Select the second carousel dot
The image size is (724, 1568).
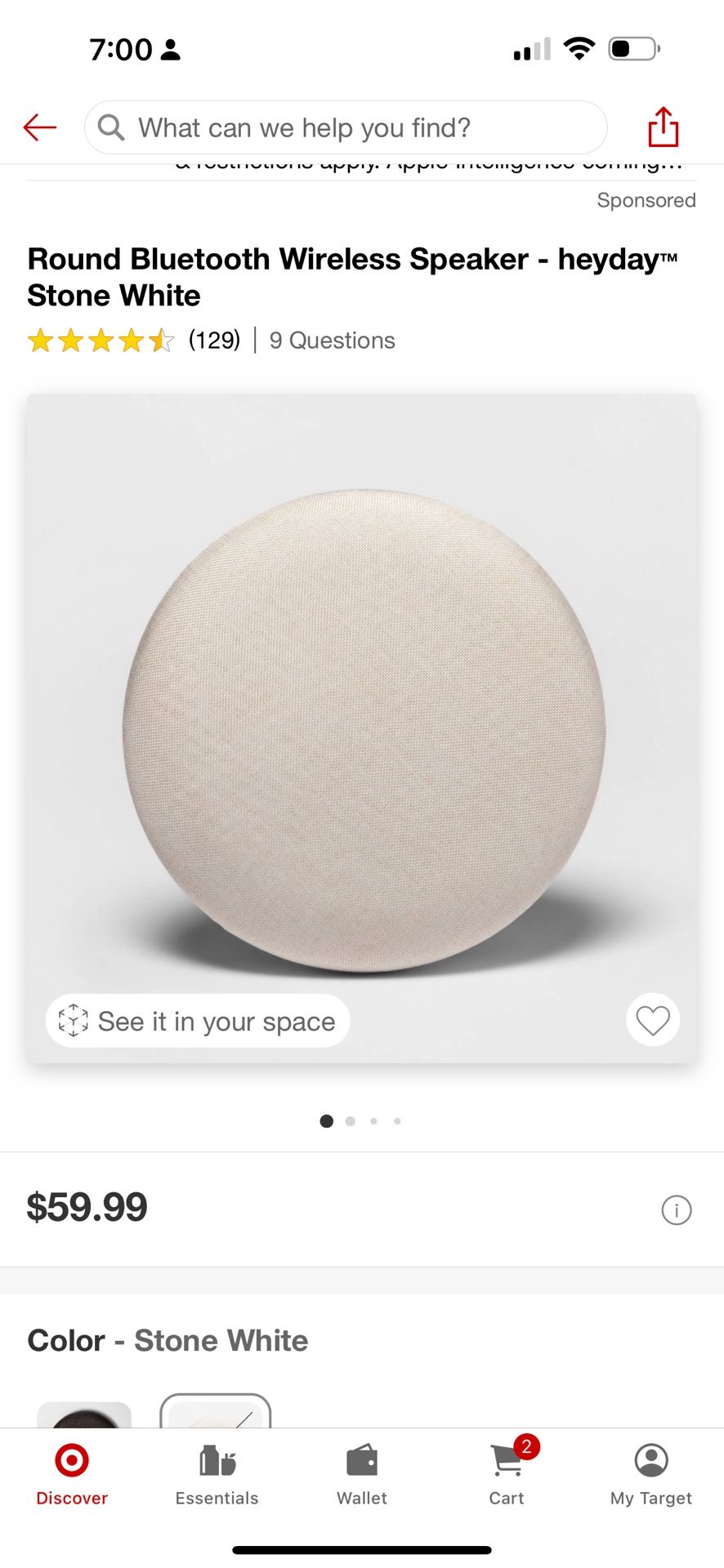click(x=350, y=1120)
